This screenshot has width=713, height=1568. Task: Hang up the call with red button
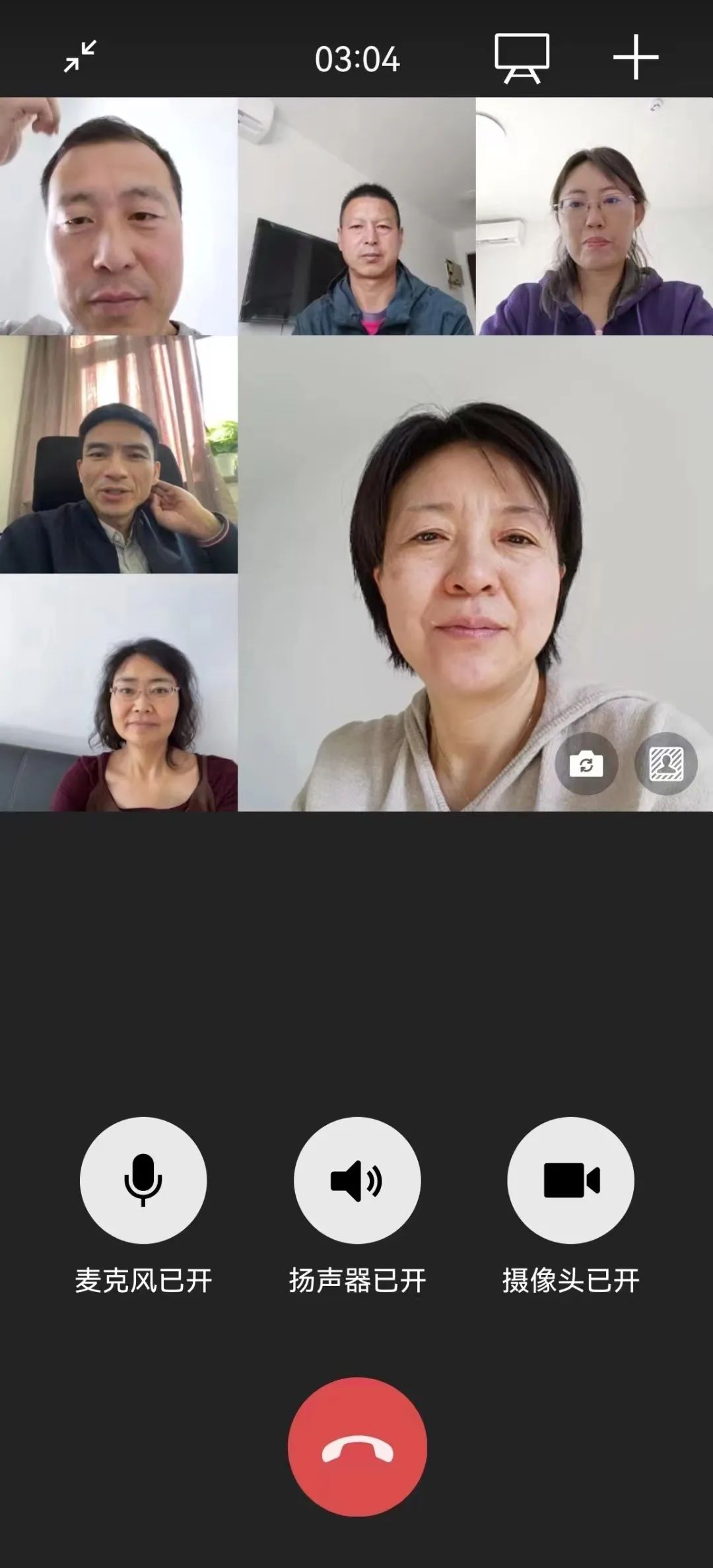pos(357,1447)
